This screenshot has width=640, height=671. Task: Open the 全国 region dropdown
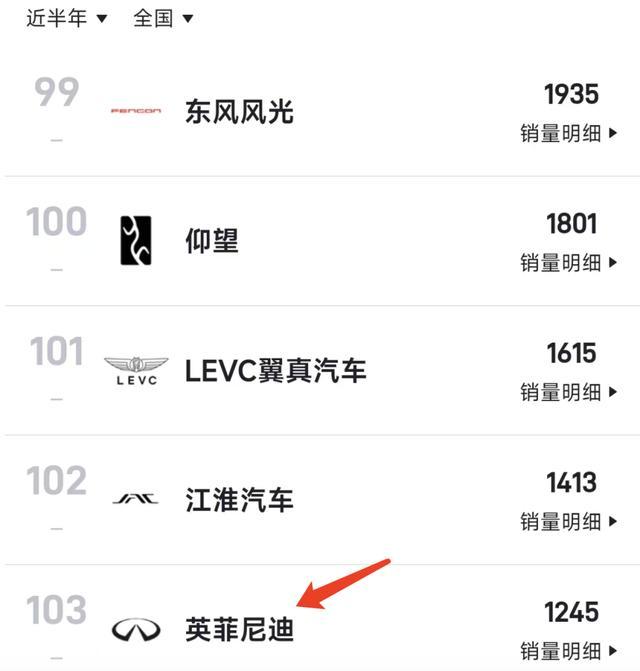[163, 18]
